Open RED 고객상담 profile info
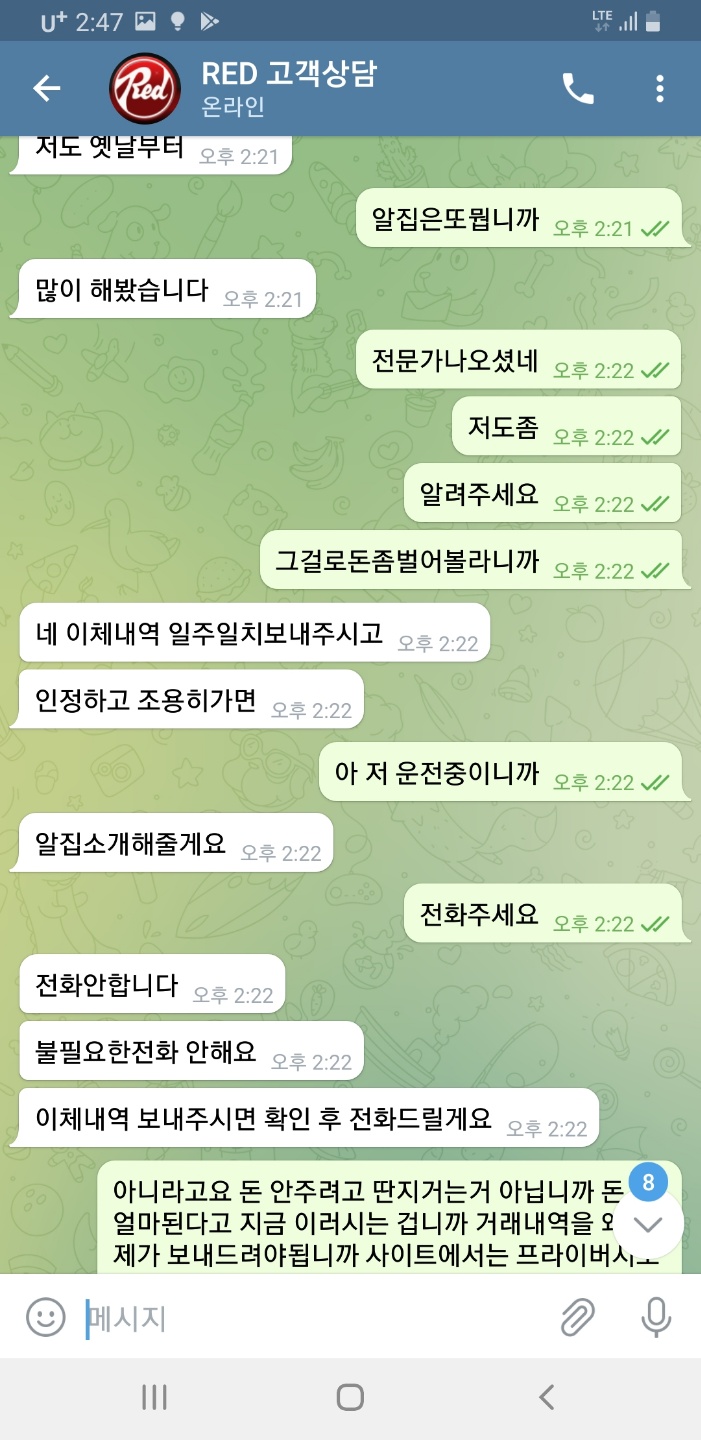 coord(288,88)
